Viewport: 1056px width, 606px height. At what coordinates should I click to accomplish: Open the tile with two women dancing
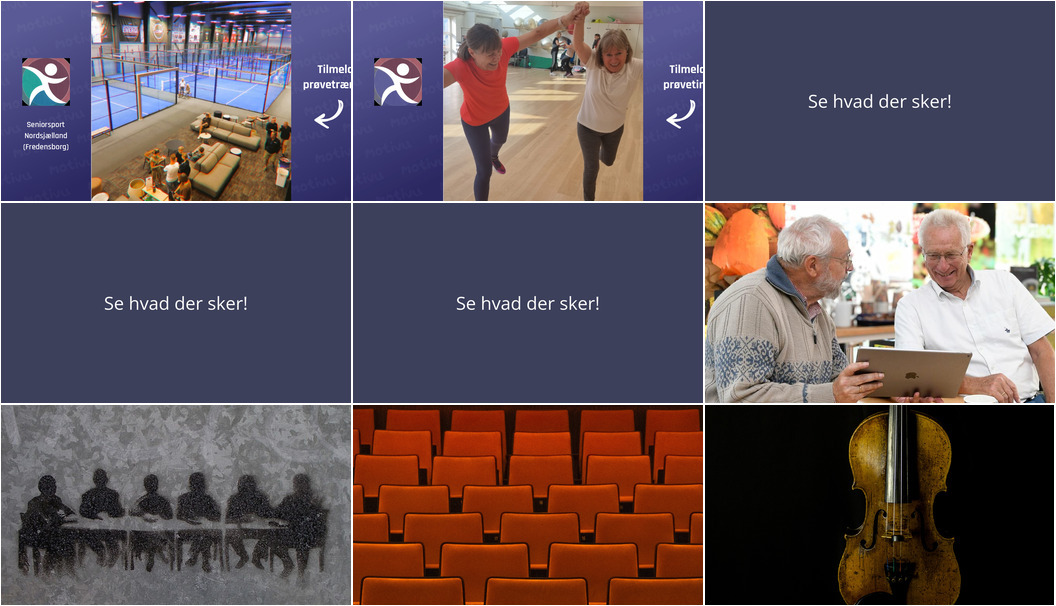tap(528, 101)
